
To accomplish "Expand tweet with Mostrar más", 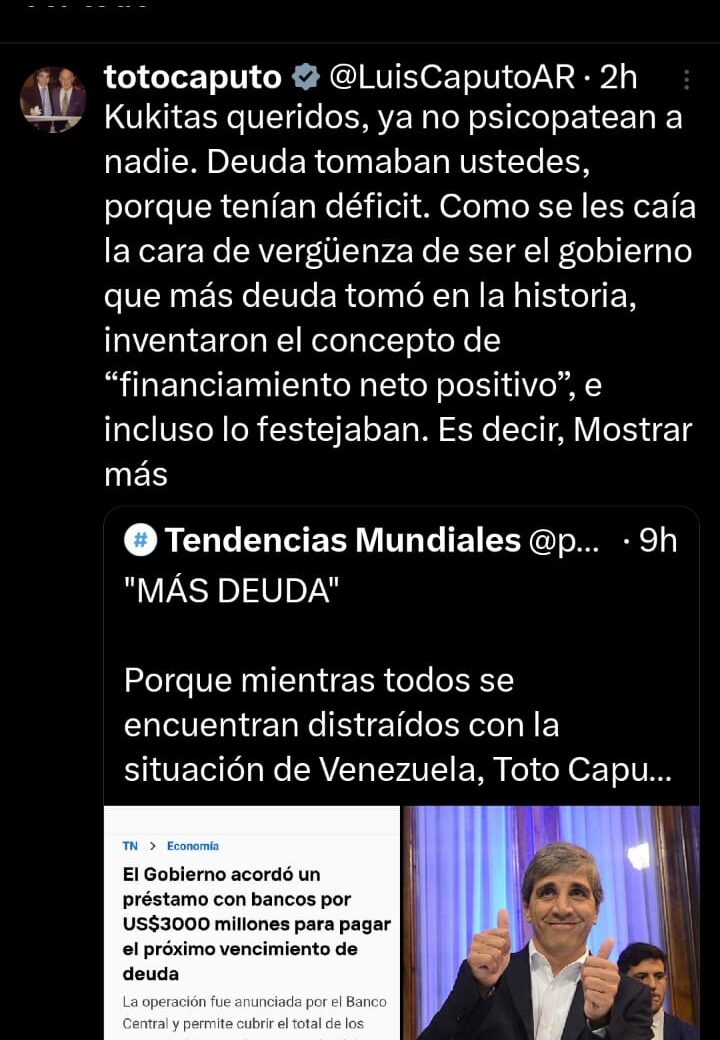I will 136,474.
